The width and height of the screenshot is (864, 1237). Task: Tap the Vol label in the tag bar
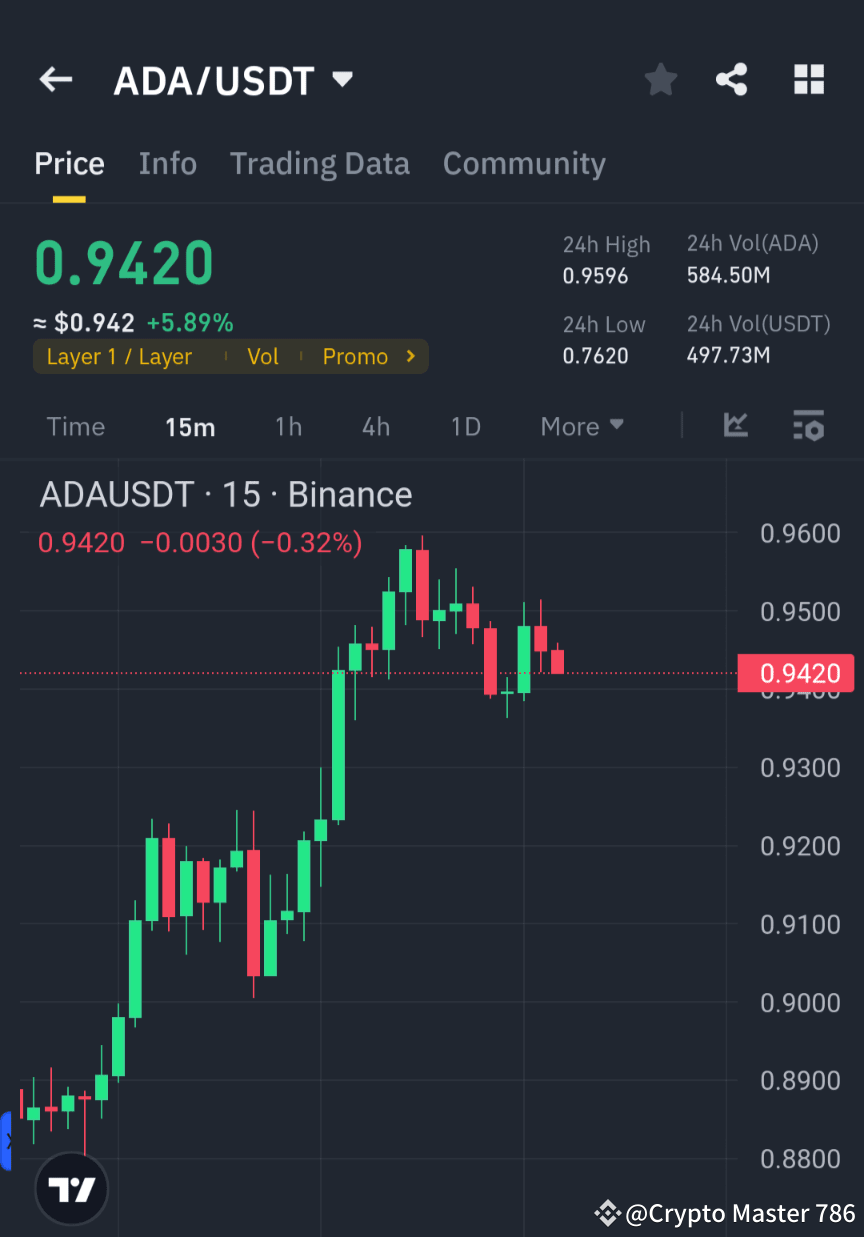(263, 356)
